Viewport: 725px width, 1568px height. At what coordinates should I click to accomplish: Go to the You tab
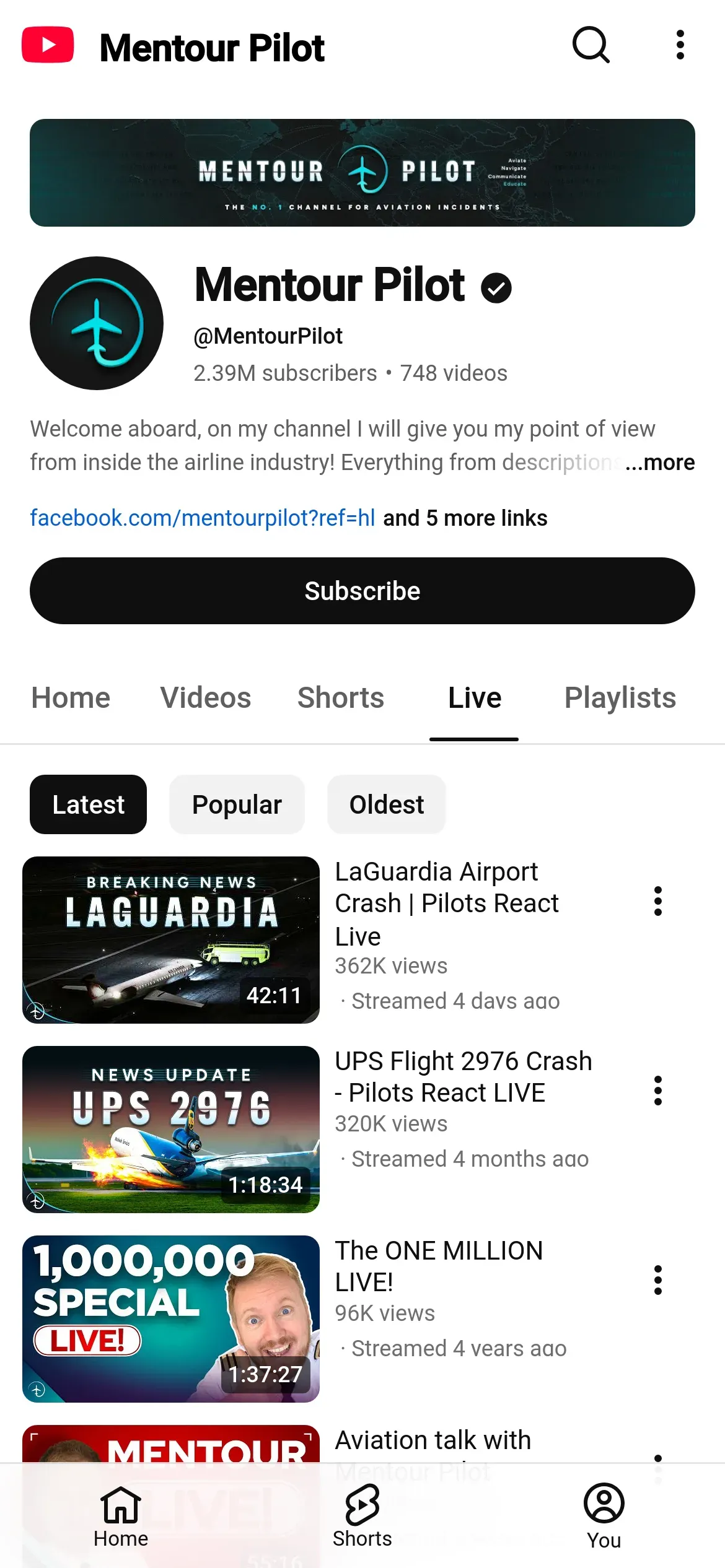(604, 1516)
